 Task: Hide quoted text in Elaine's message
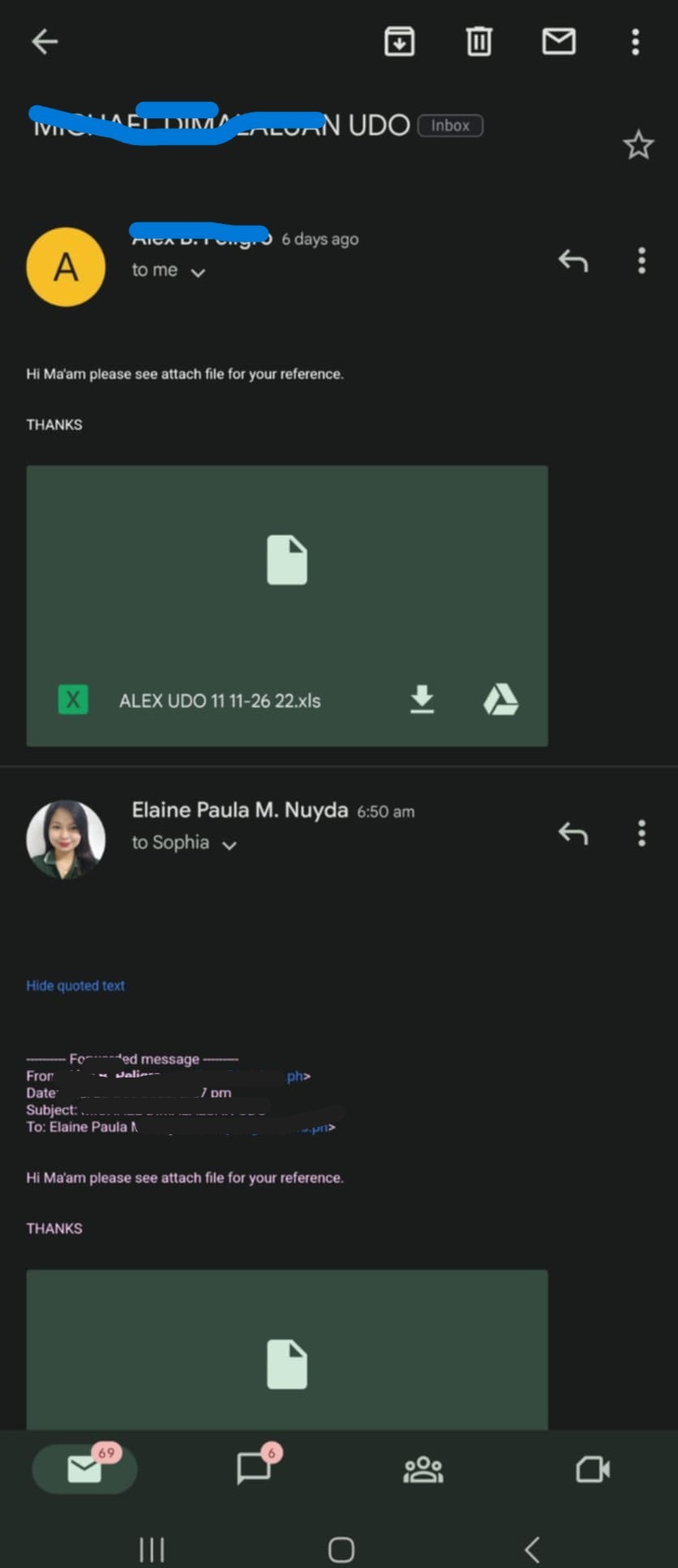pos(75,985)
